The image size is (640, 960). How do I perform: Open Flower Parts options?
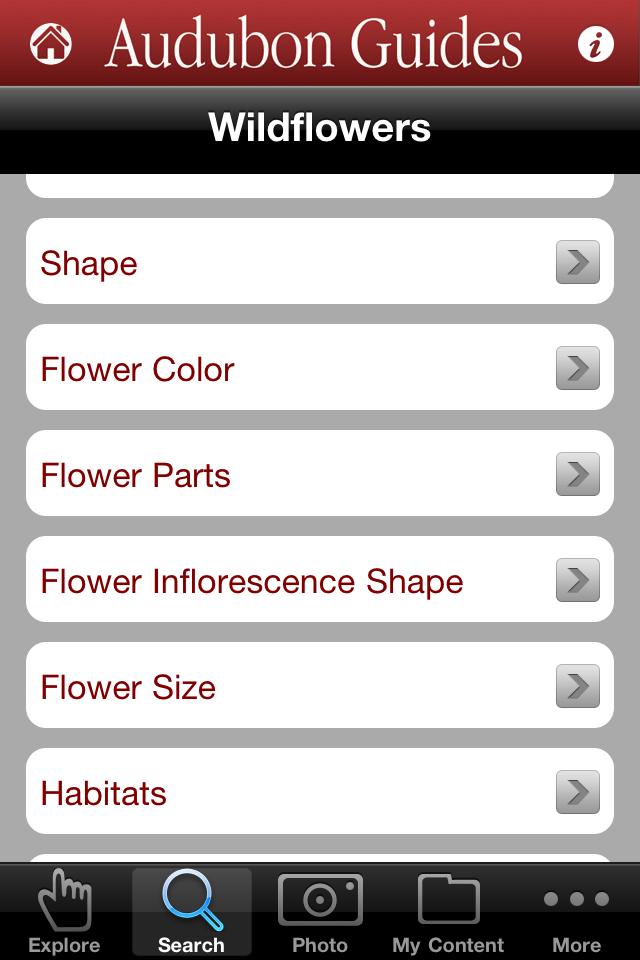point(319,474)
